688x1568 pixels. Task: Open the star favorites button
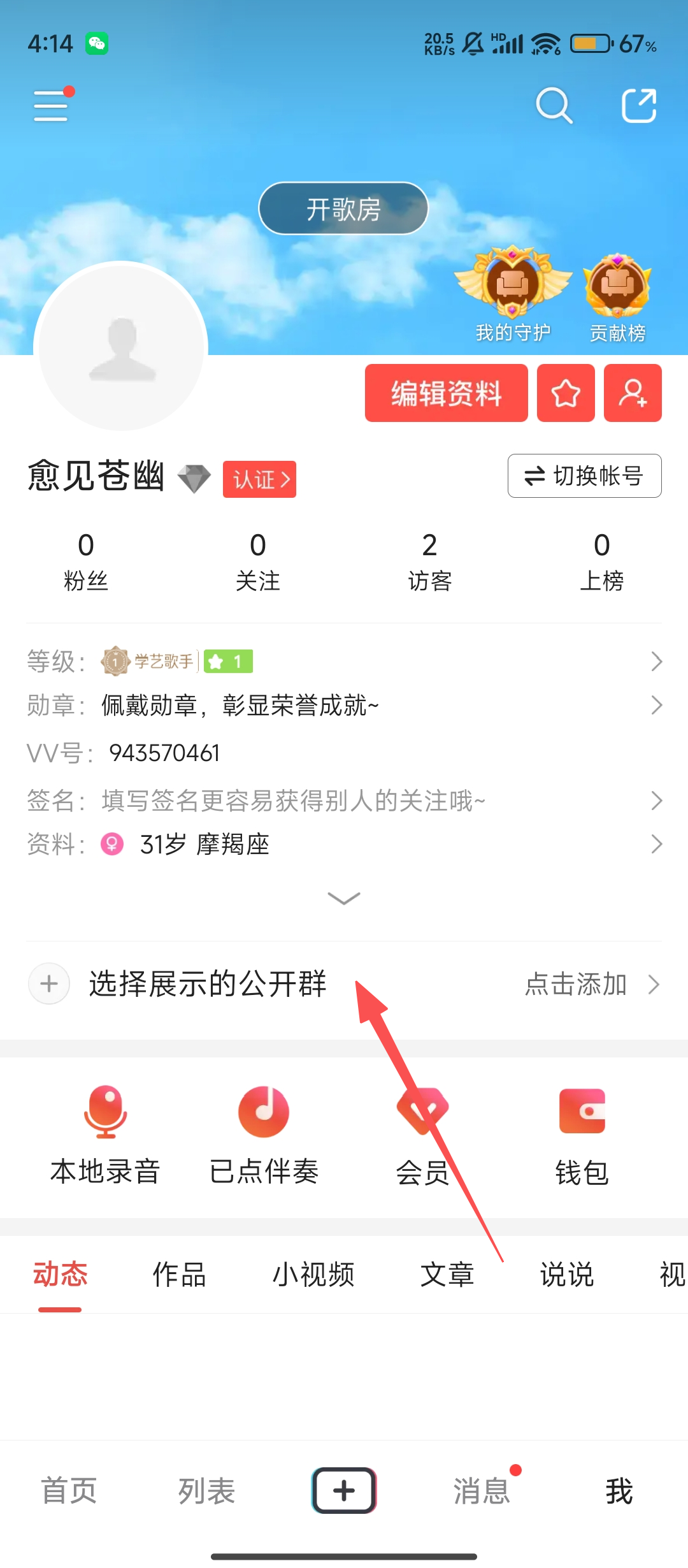566,393
